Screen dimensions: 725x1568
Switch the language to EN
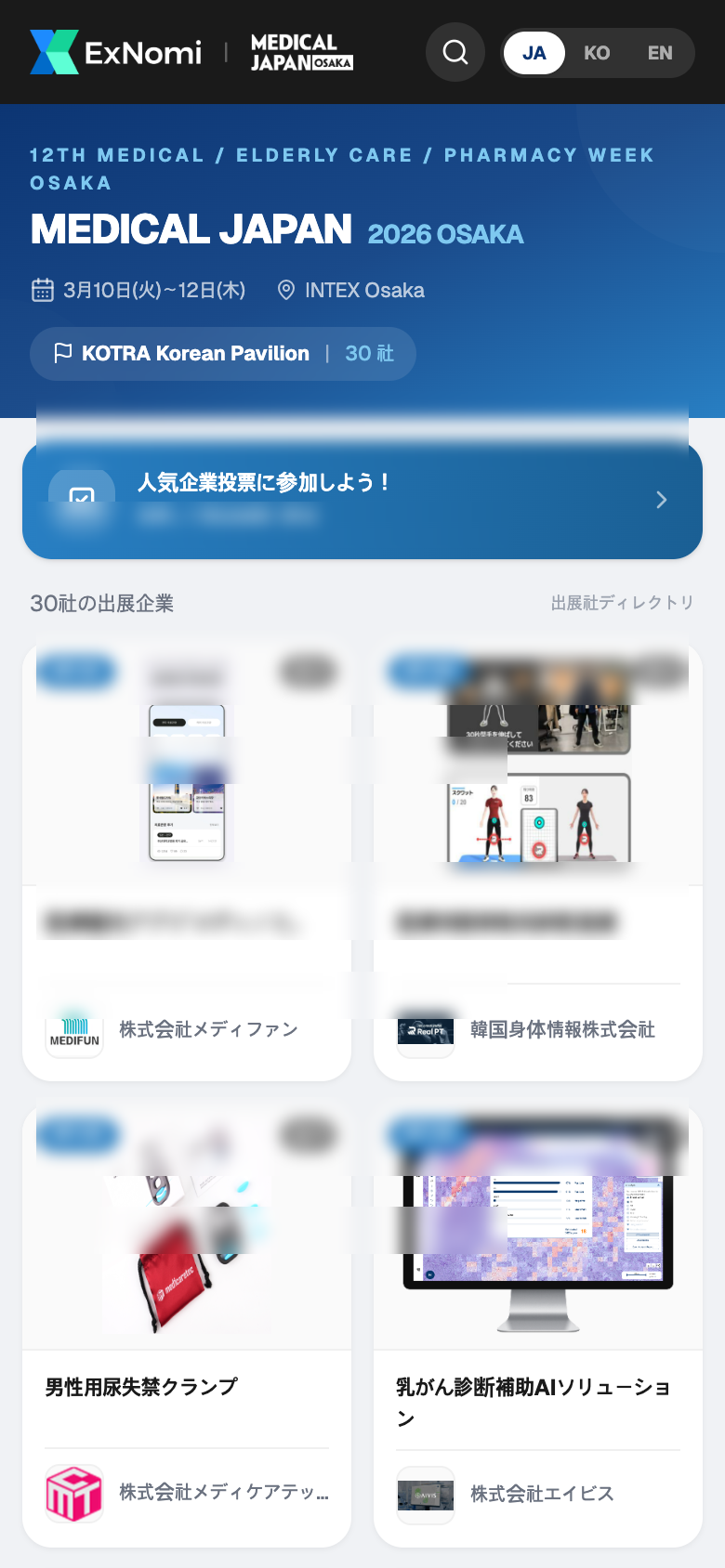(x=660, y=52)
